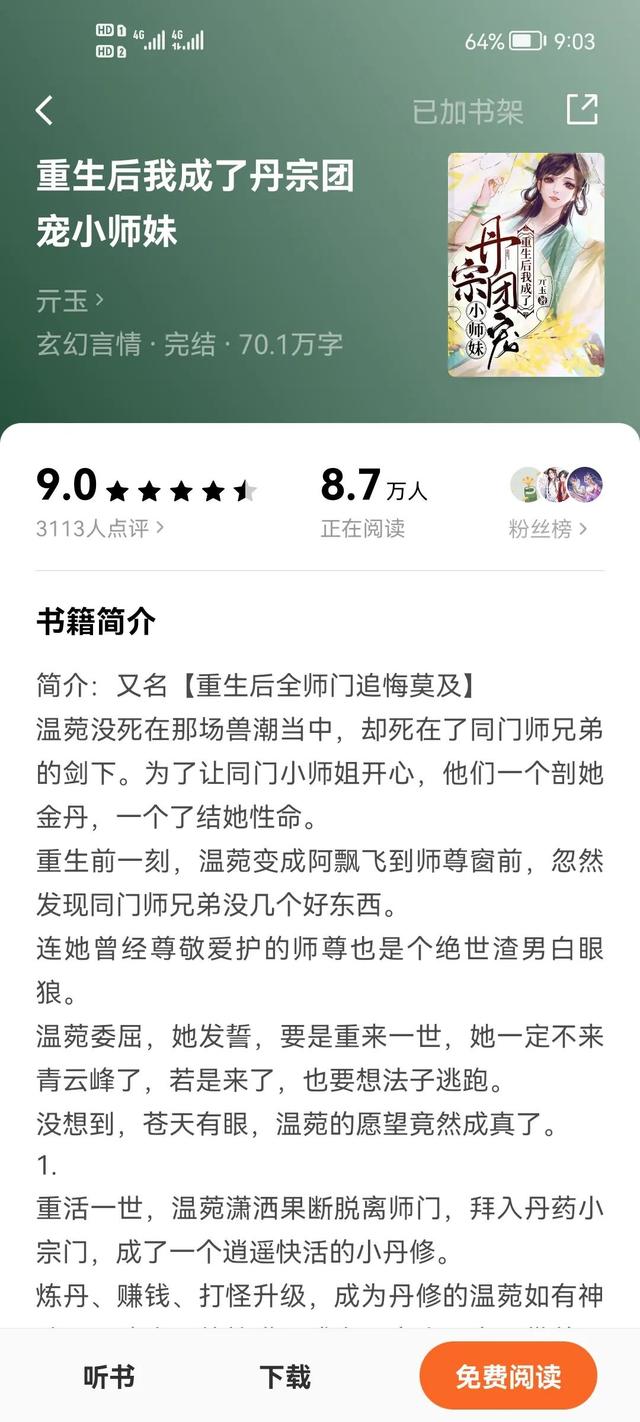View the 3113人点评 reviews
The image size is (640, 1422).
tap(100, 528)
